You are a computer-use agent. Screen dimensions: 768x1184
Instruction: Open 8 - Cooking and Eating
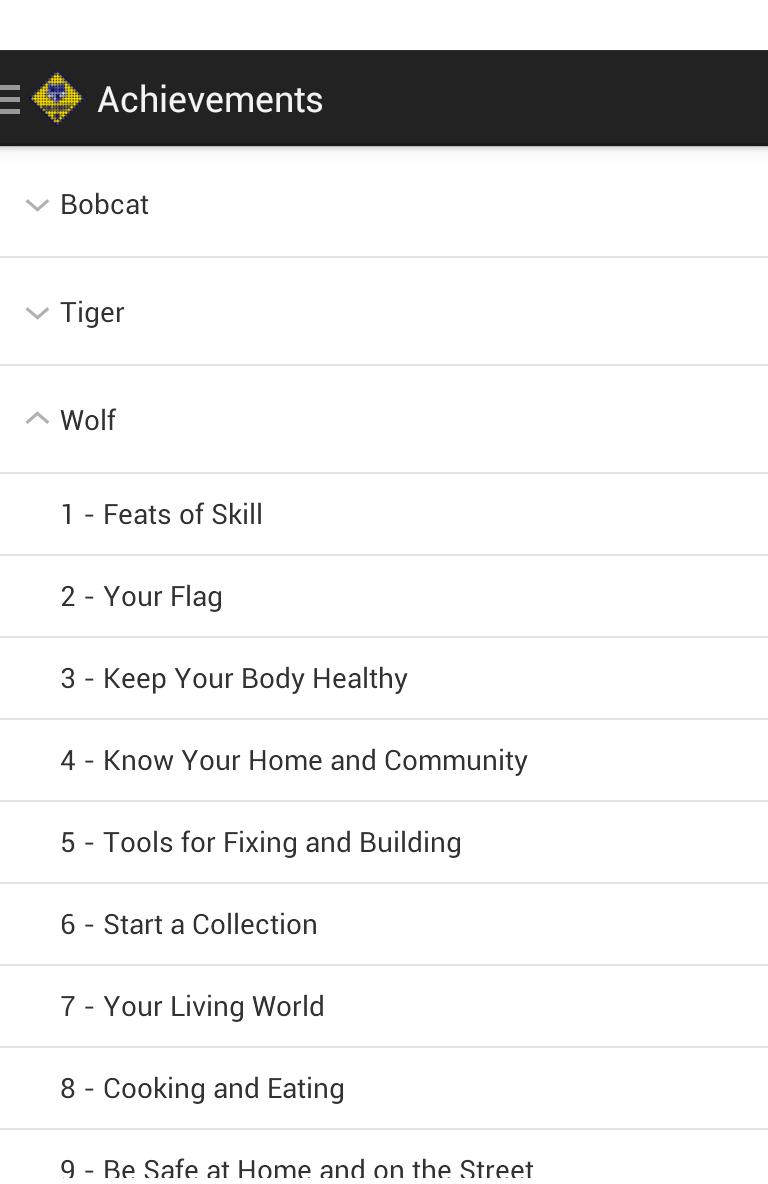click(x=202, y=1089)
